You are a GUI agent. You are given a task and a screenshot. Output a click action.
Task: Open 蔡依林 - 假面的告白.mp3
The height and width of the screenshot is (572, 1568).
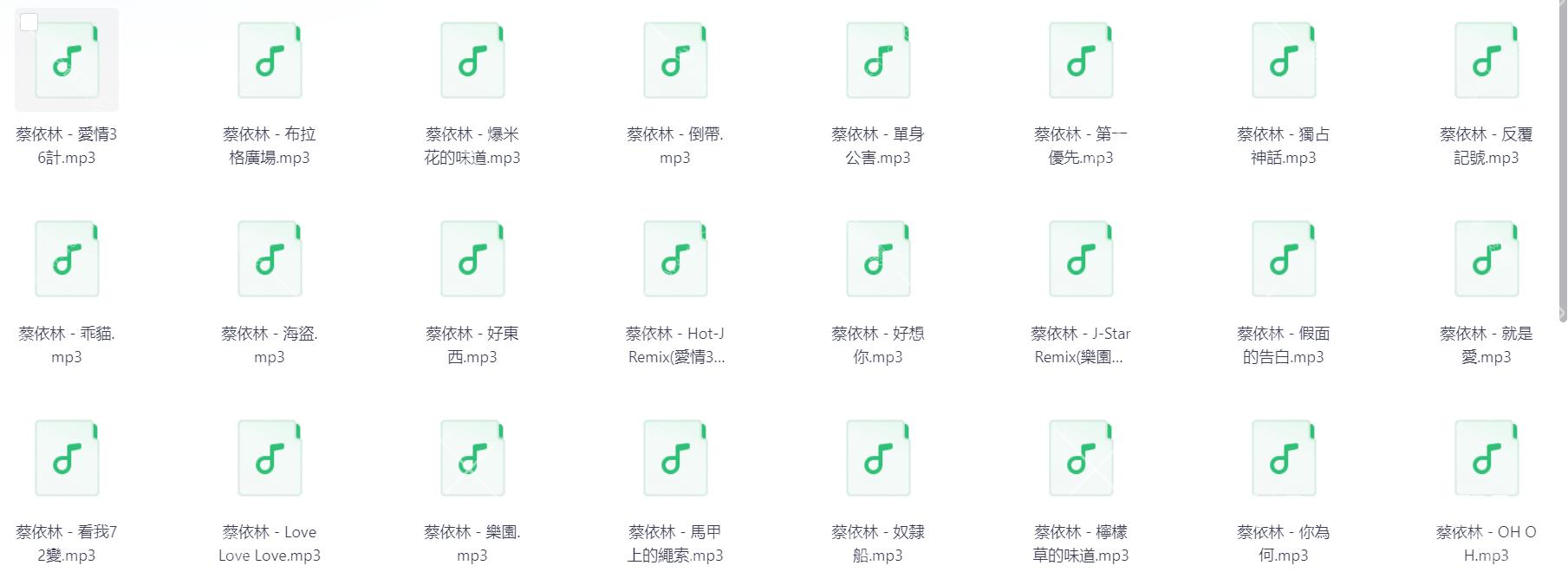pyautogui.click(x=1284, y=259)
